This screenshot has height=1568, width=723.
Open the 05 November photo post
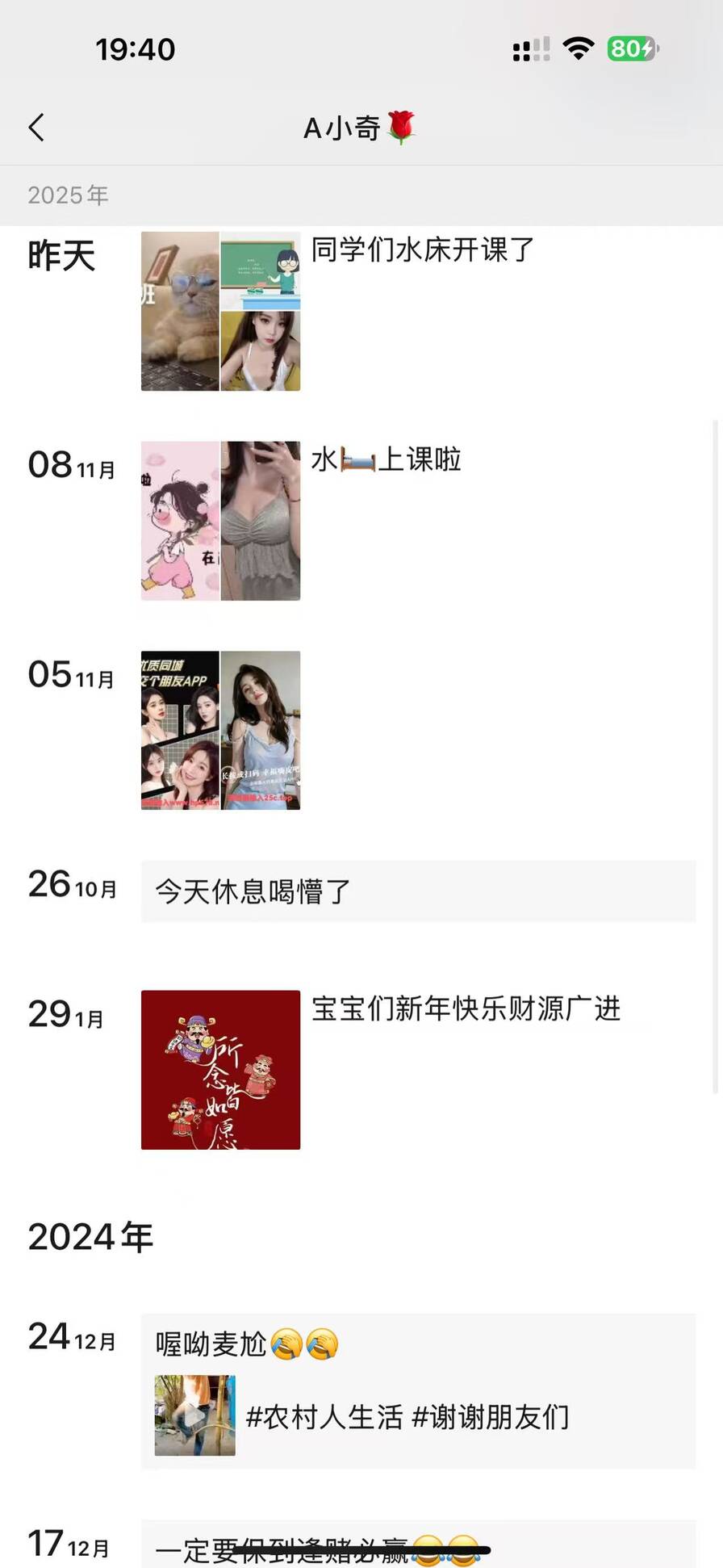[x=220, y=731]
